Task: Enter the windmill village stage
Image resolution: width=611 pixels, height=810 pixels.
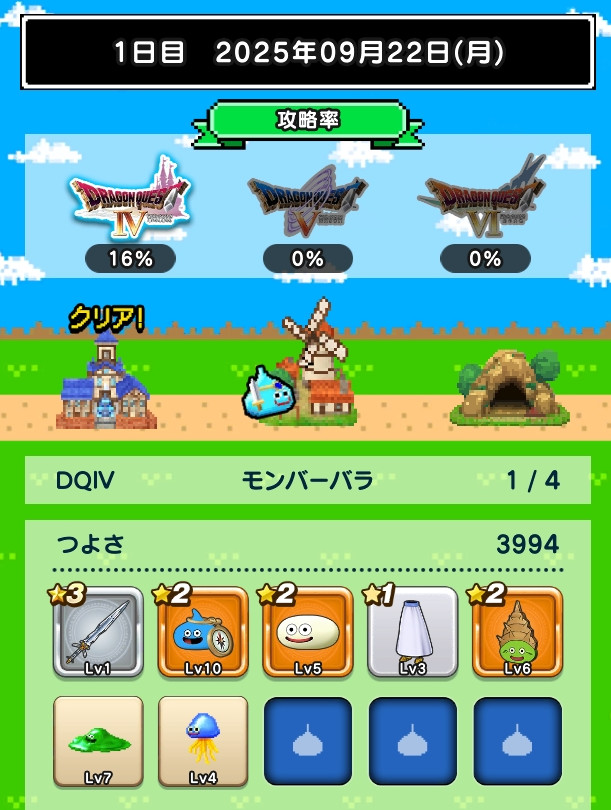Action: click(x=310, y=370)
